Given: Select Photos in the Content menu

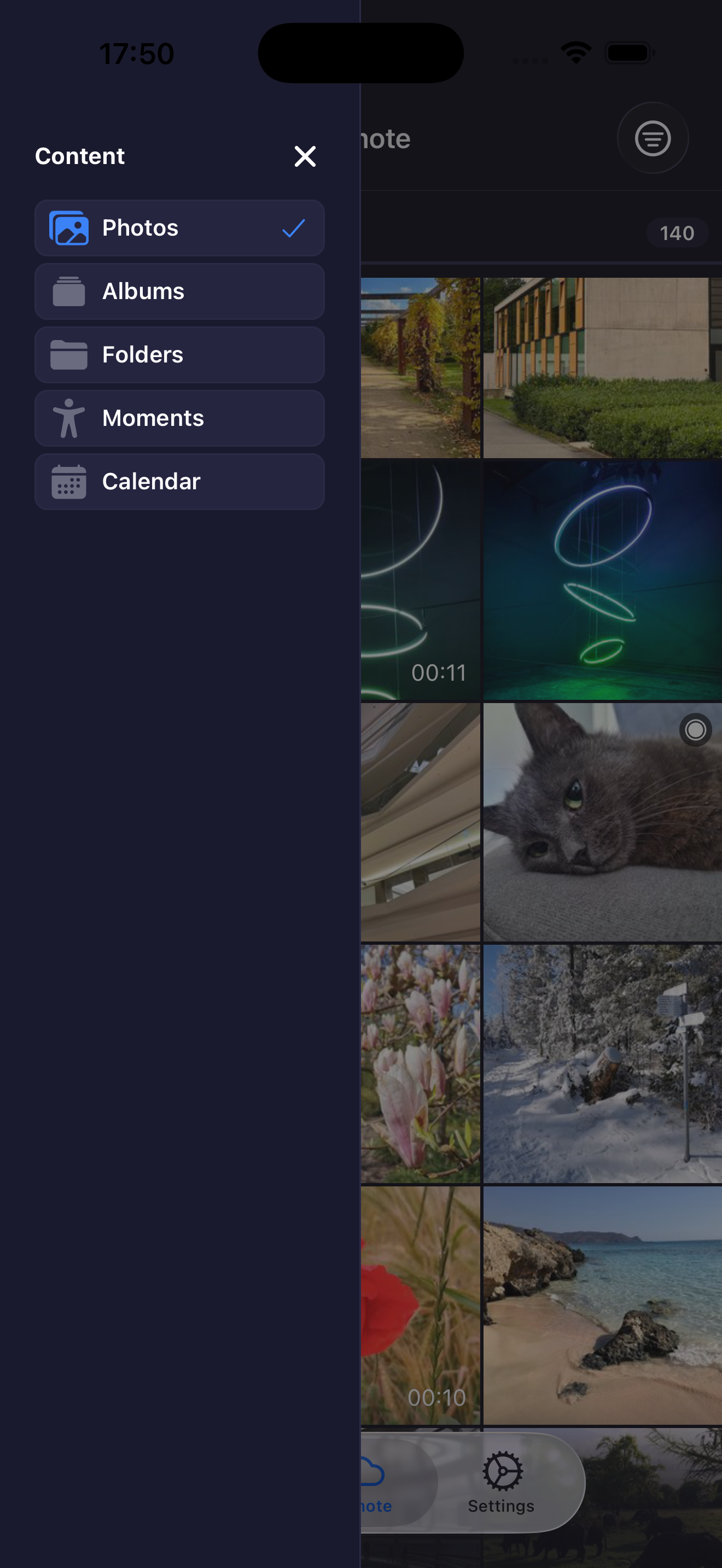Looking at the screenshot, I should tap(179, 227).
